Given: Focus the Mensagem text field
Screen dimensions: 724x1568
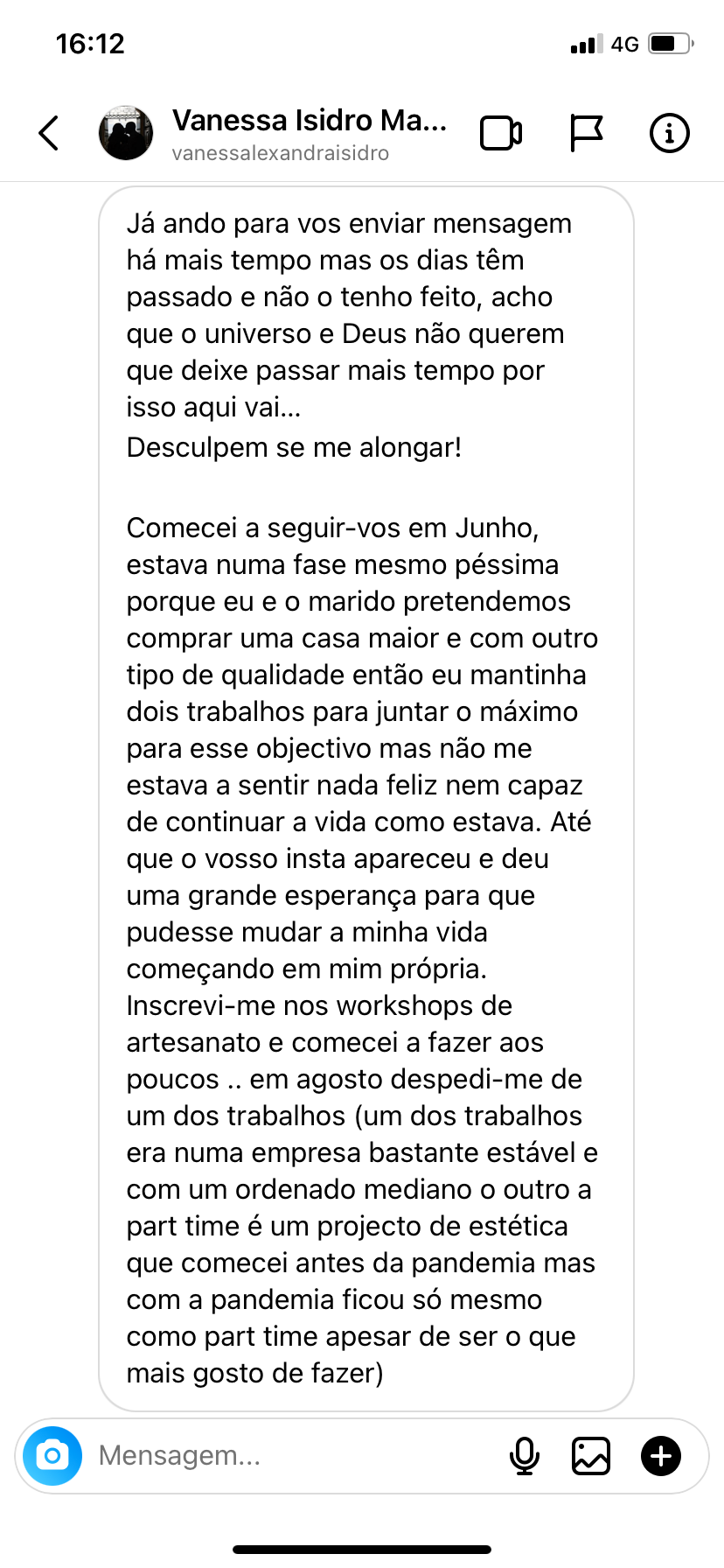Looking at the screenshot, I should pos(289,1456).
